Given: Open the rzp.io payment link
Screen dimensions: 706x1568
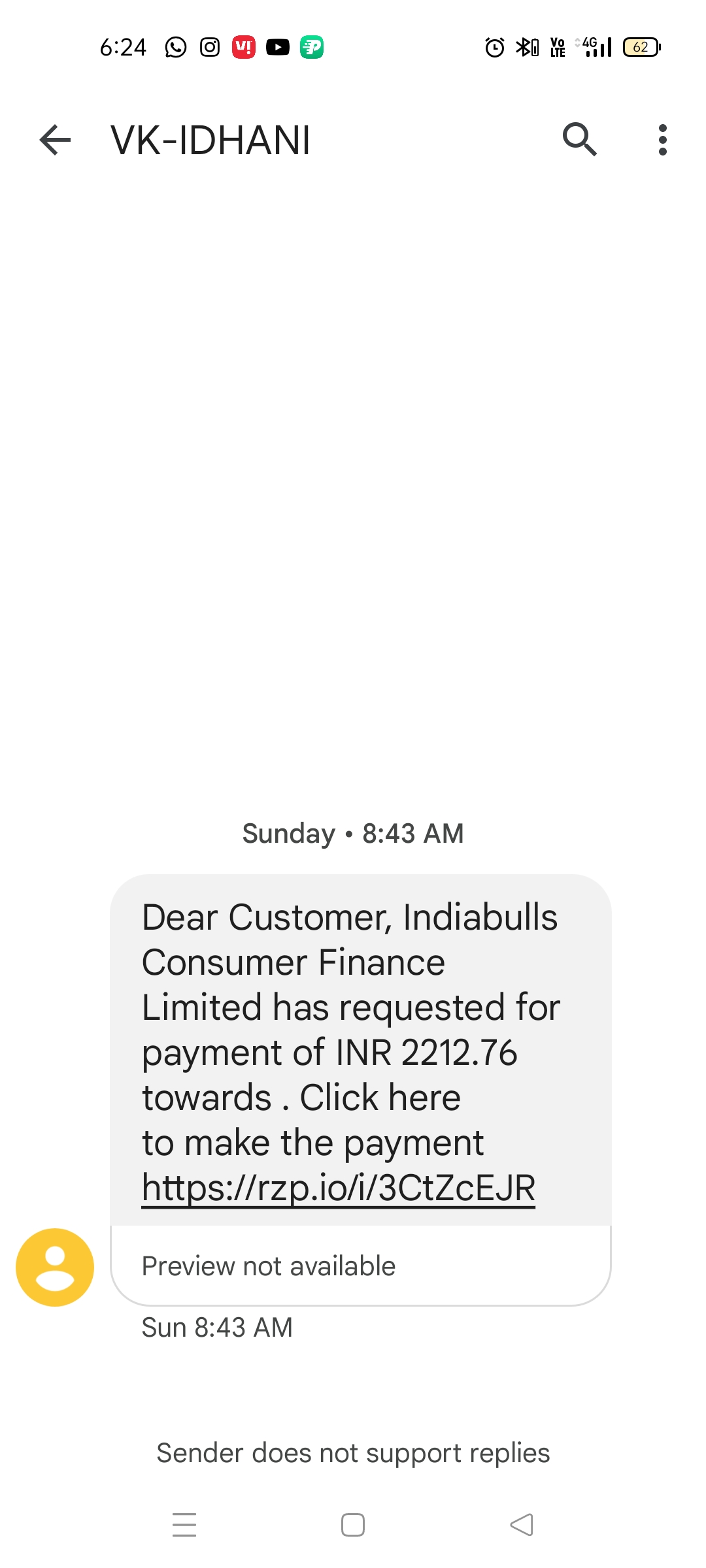Looking at the screenshot, I should click(338, 1188).
